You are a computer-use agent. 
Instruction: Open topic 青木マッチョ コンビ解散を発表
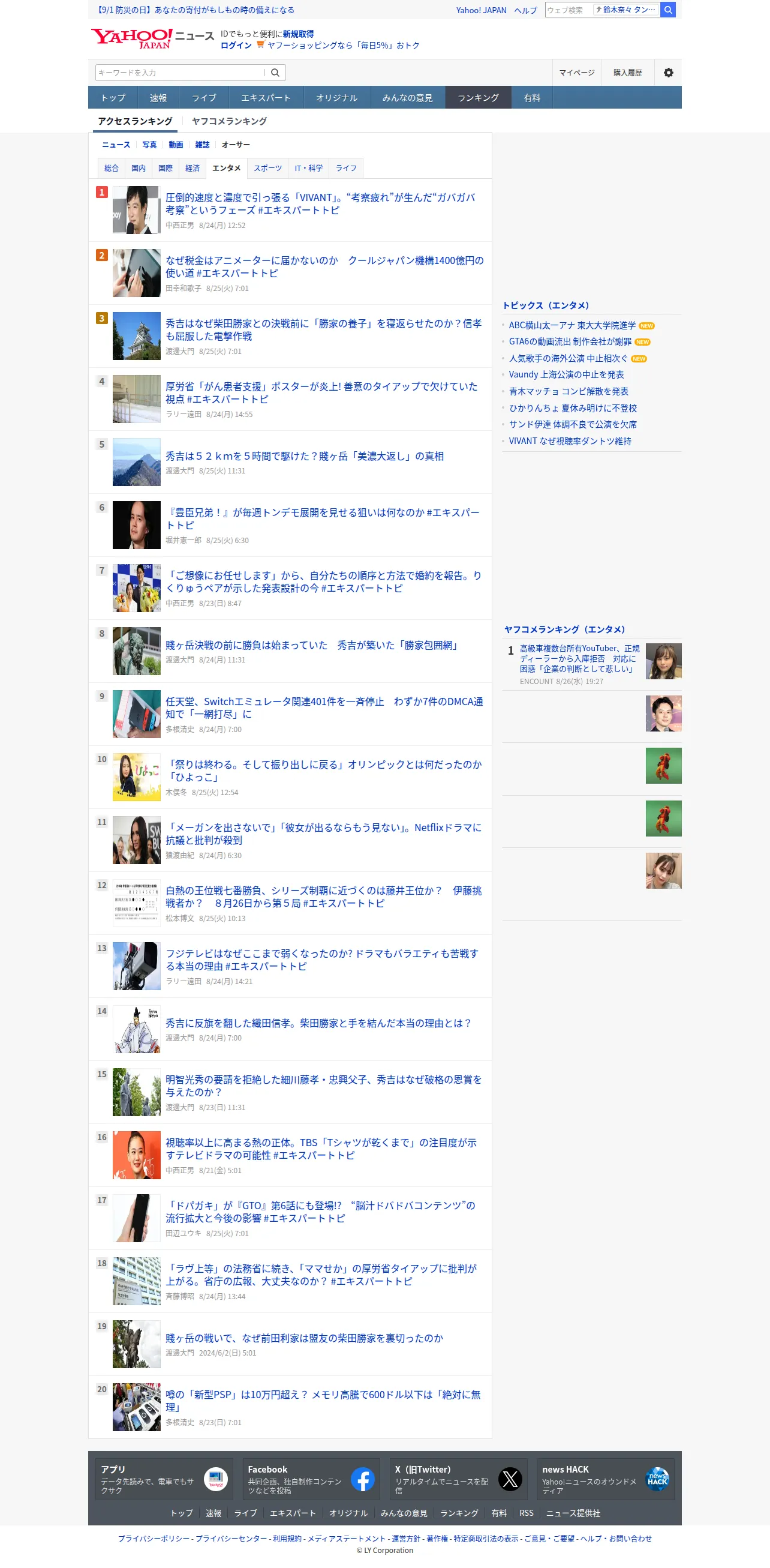click(568, 391)
